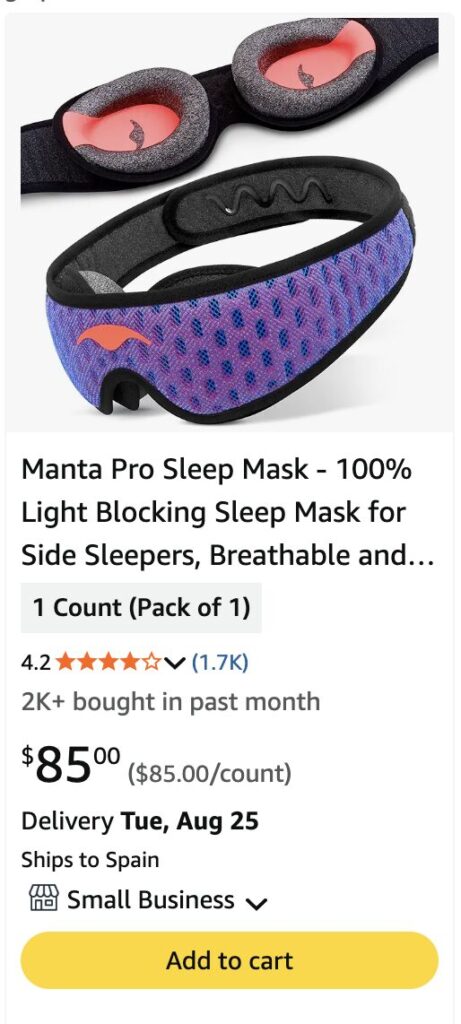The image size is (461, 1024).
Task: Open the Manta Pro Sleep Mask title link
Action: coord(228,511)
